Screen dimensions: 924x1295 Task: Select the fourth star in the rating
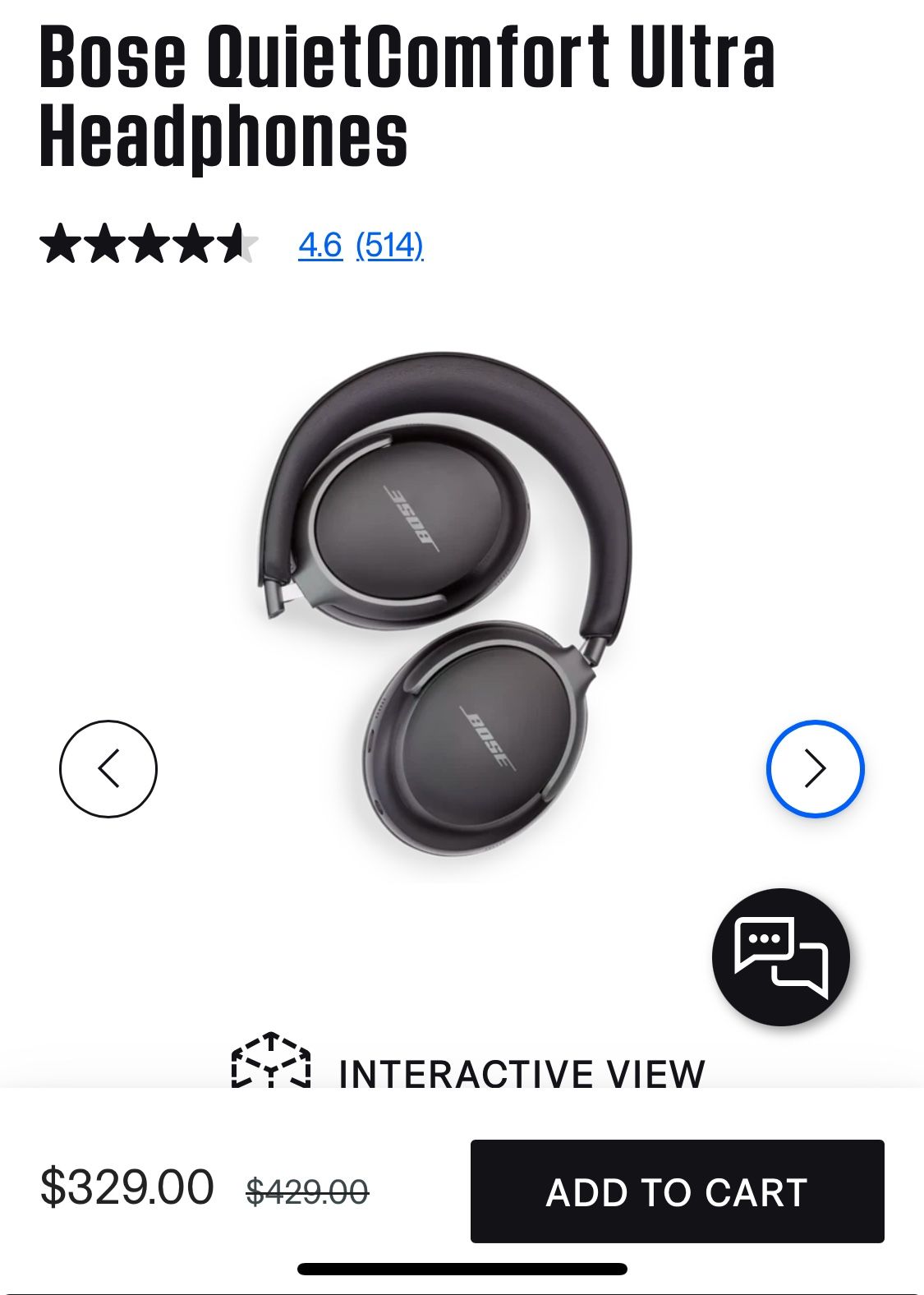coord(192,245)
